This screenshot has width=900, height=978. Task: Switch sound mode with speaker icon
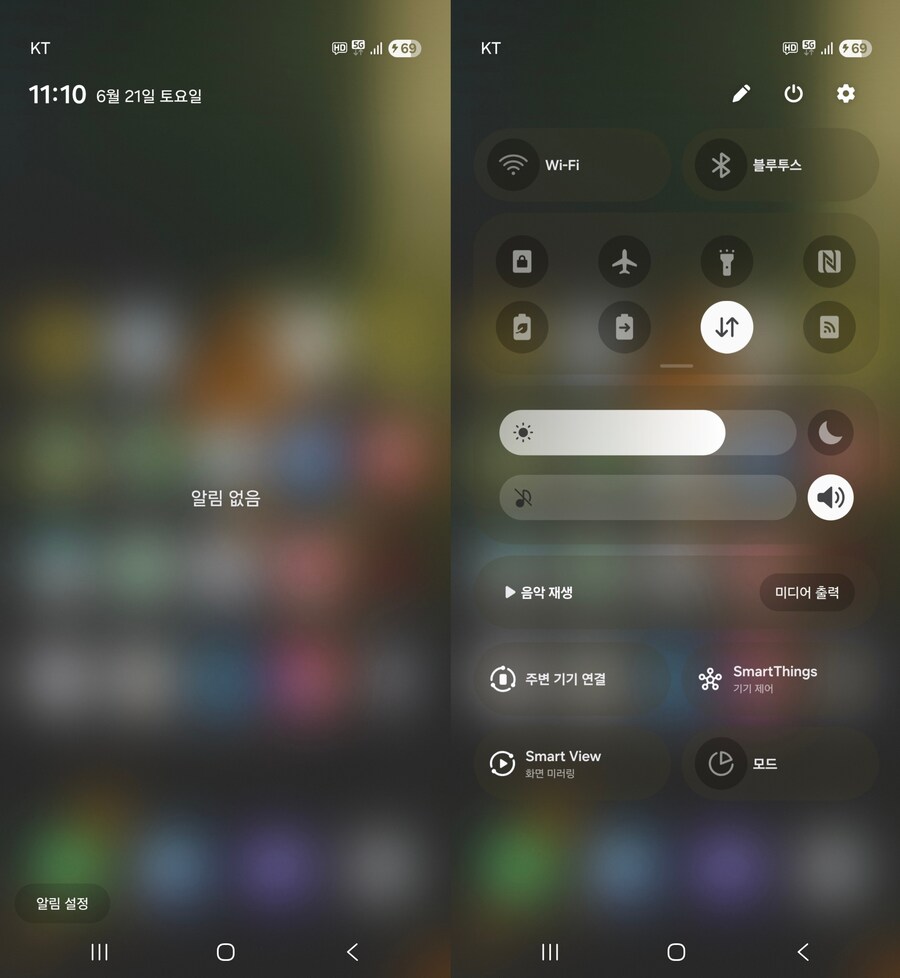(830, 497)
